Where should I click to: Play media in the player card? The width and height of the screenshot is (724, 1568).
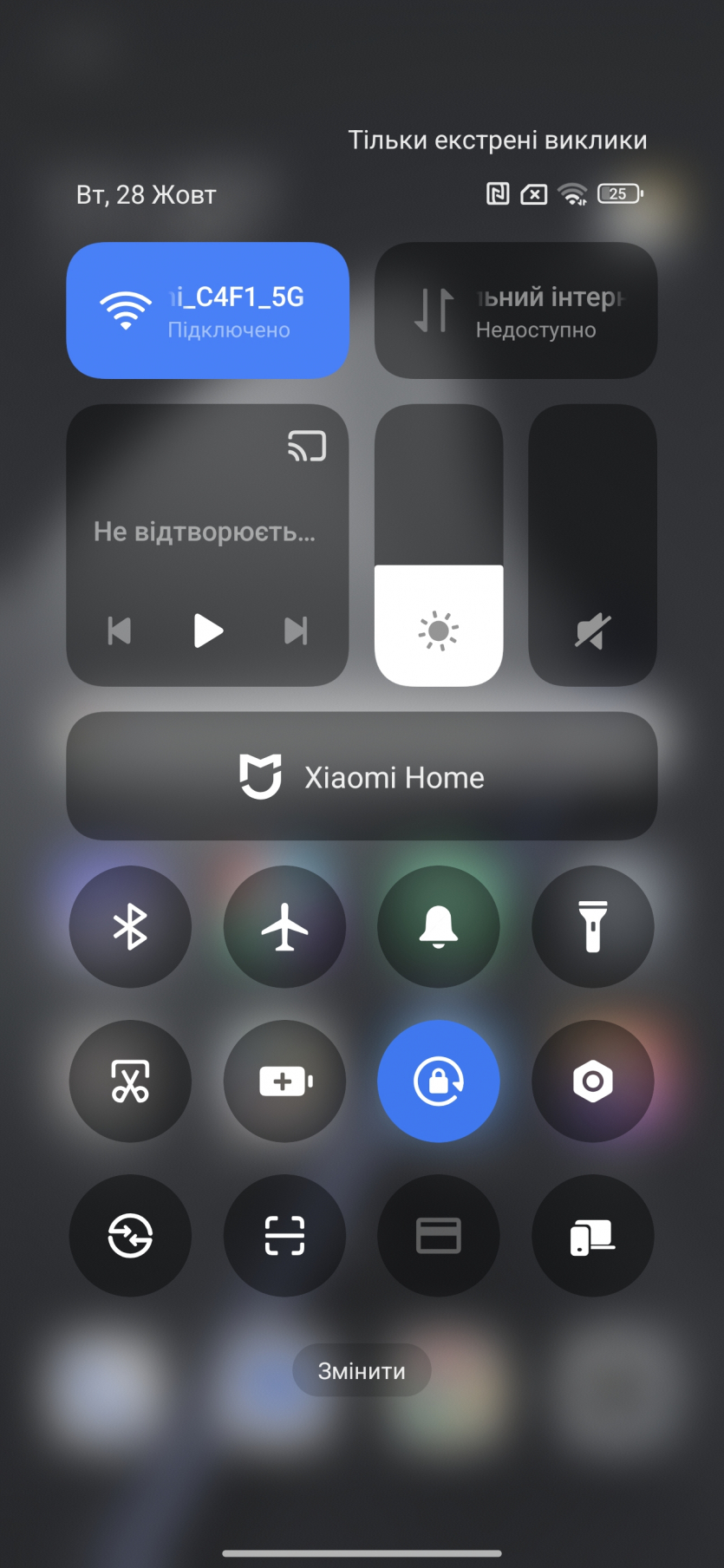click(207, 630)
